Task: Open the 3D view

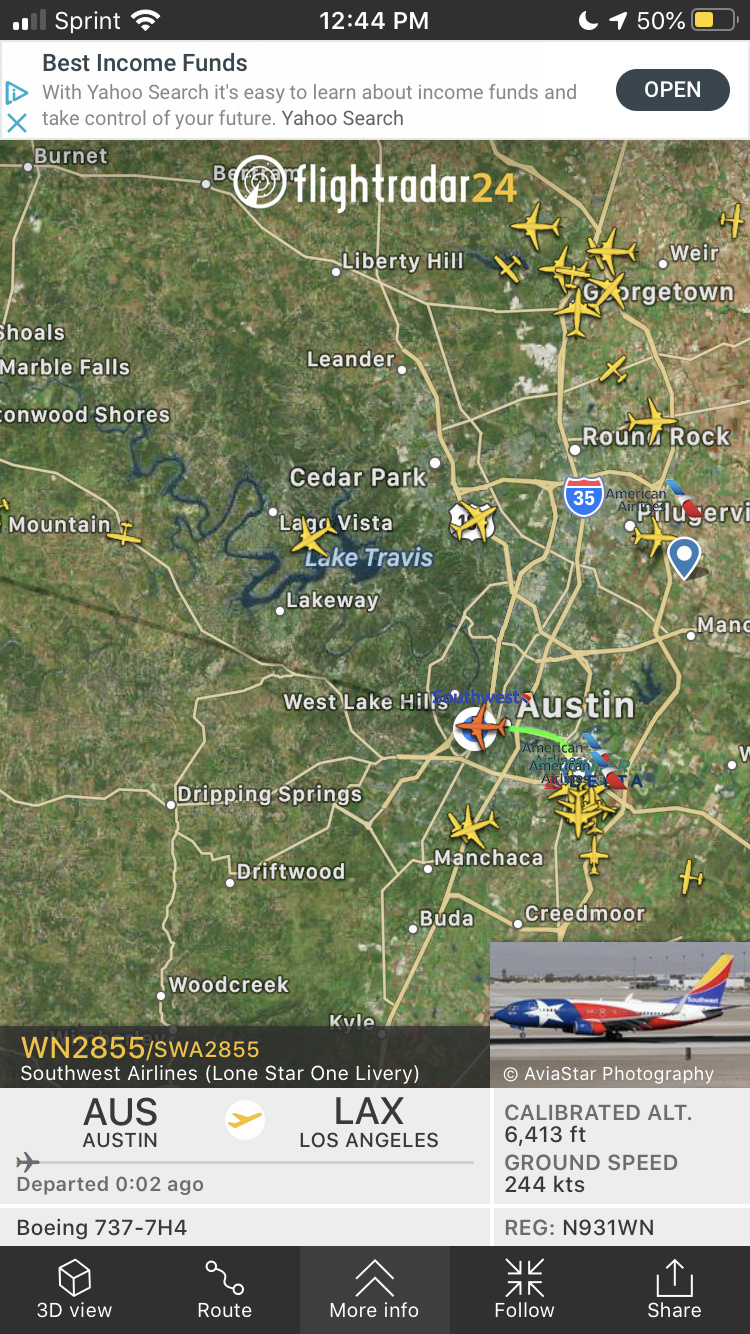Action: [75, 1289]
